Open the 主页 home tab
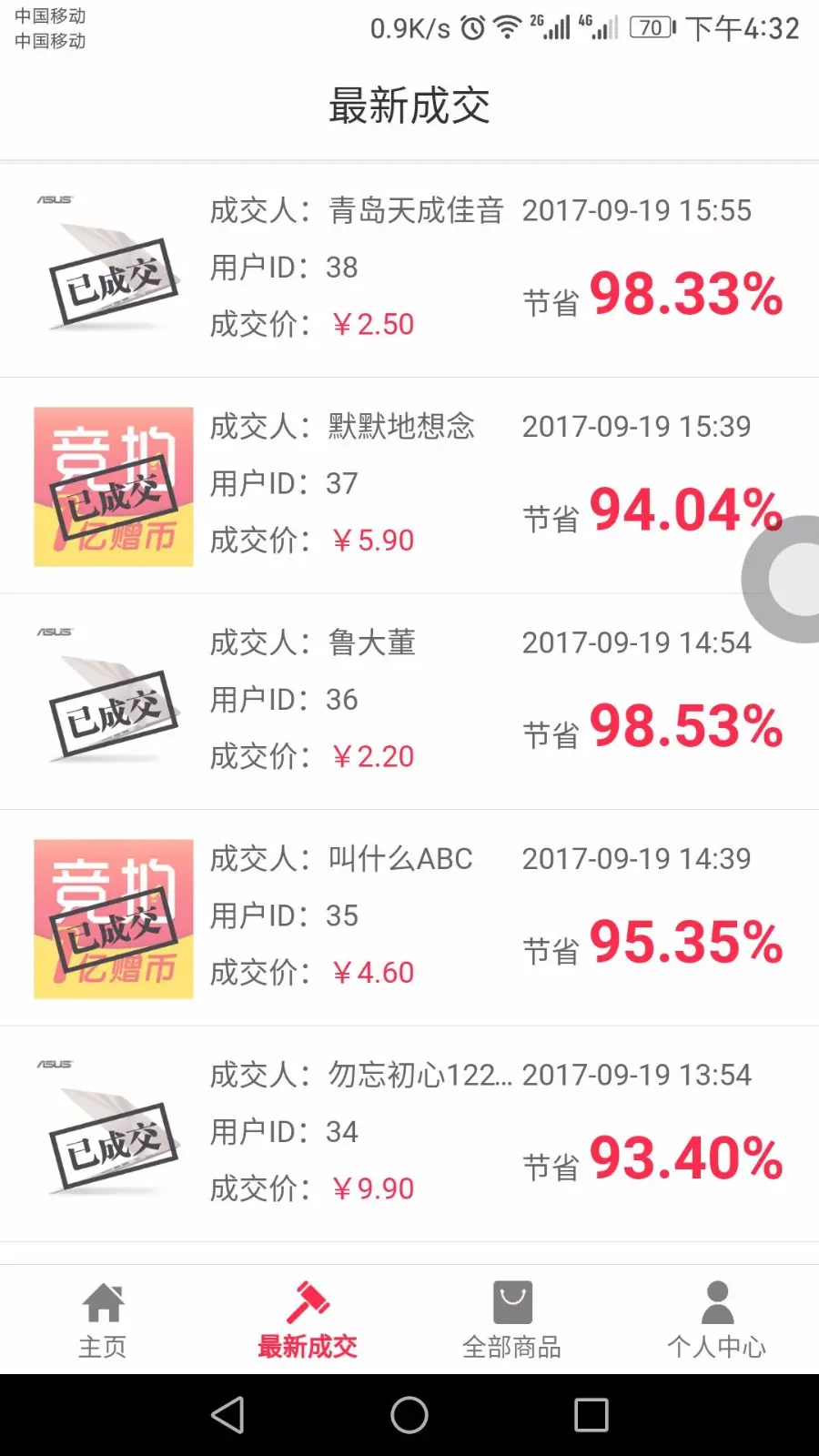This screenshot has height=1456, width=819. tap(103, 1319)
